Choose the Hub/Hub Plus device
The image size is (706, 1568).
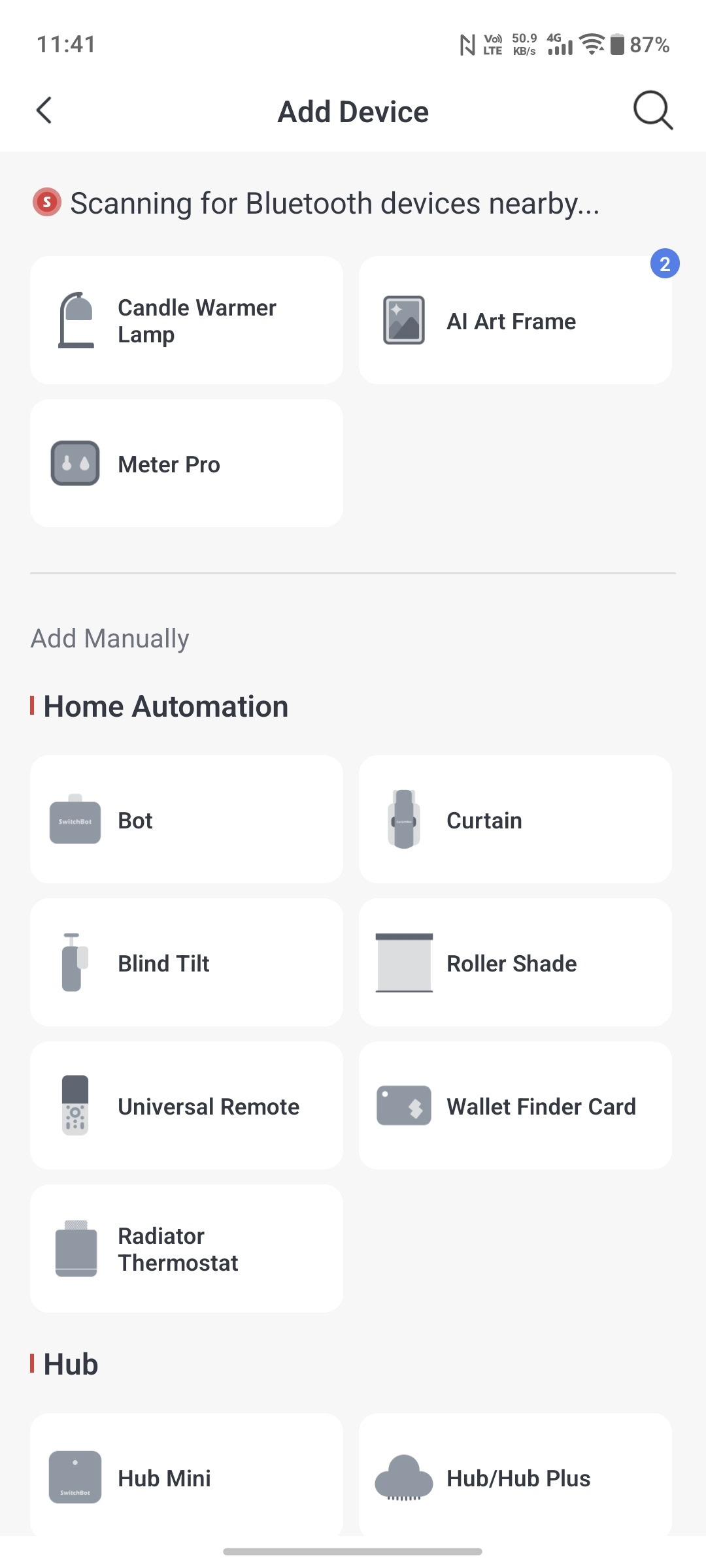[x=515, y=1478]
